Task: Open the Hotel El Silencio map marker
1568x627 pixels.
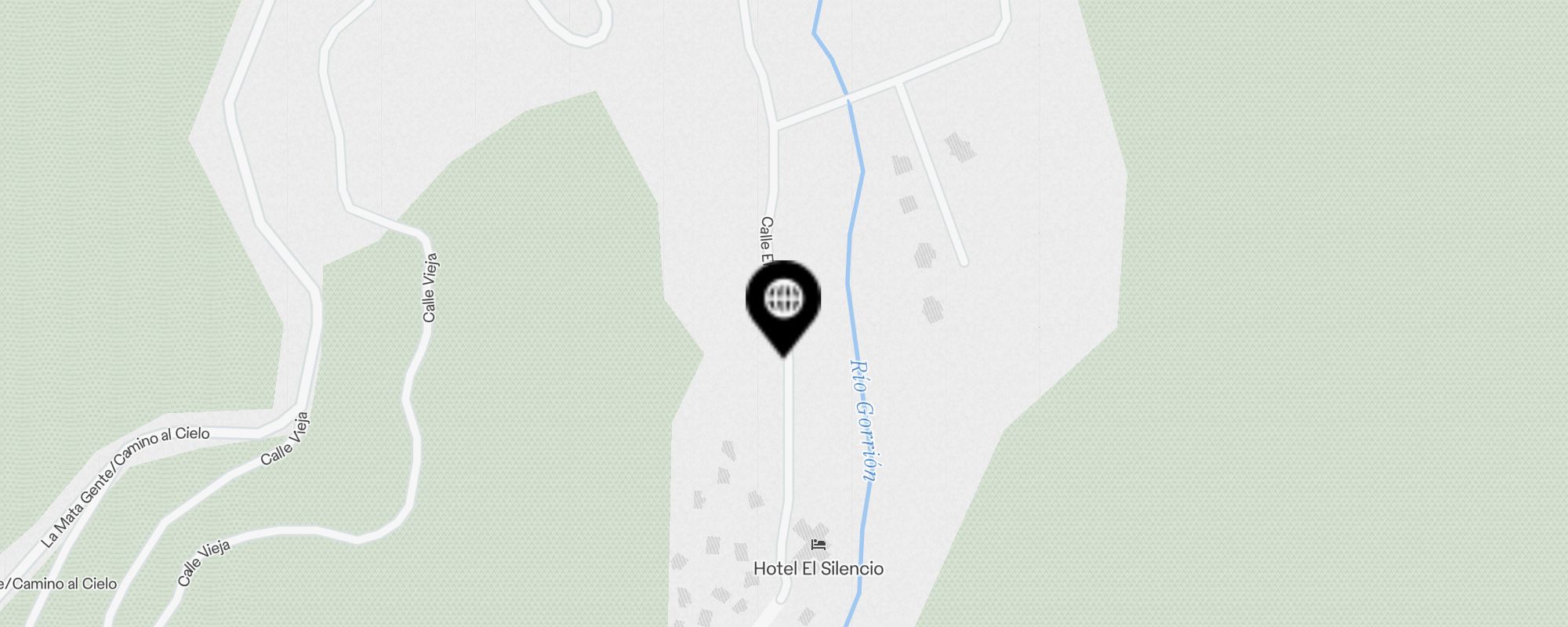Action: [x=818, y=545]
